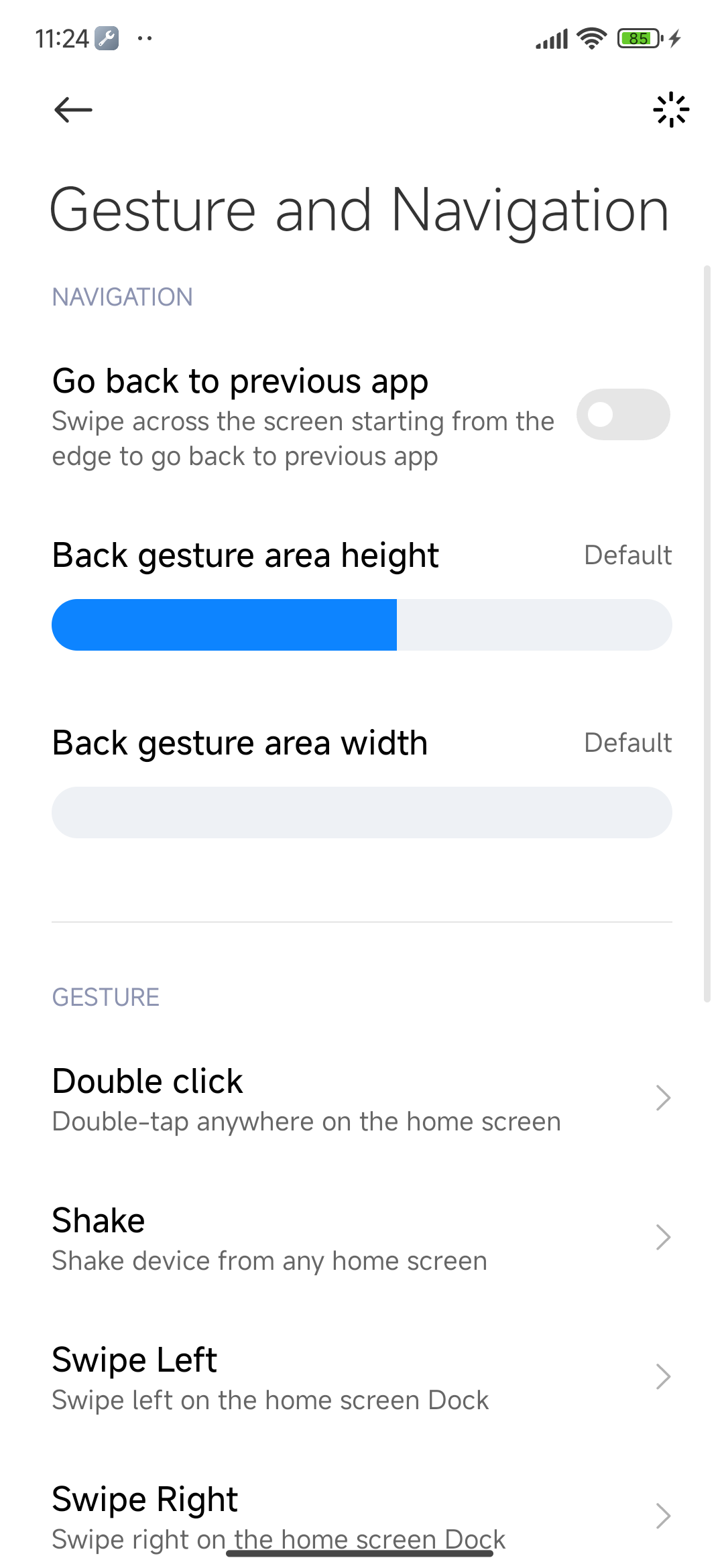The height and width of the screenshot is (1568, 724).
Task: Configure the Swipe Right gesture
Action: [362, 1516]
